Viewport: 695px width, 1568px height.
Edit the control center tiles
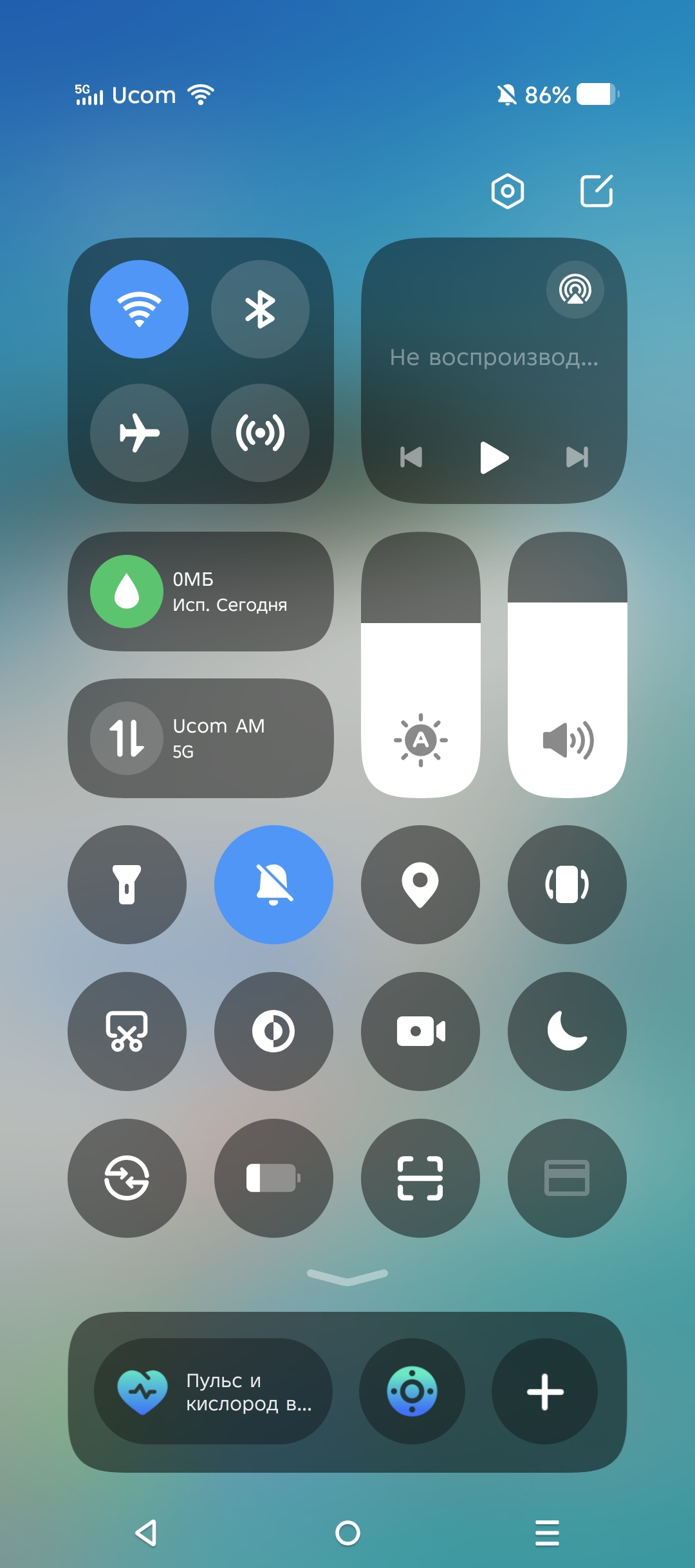[x=597, y=191]
